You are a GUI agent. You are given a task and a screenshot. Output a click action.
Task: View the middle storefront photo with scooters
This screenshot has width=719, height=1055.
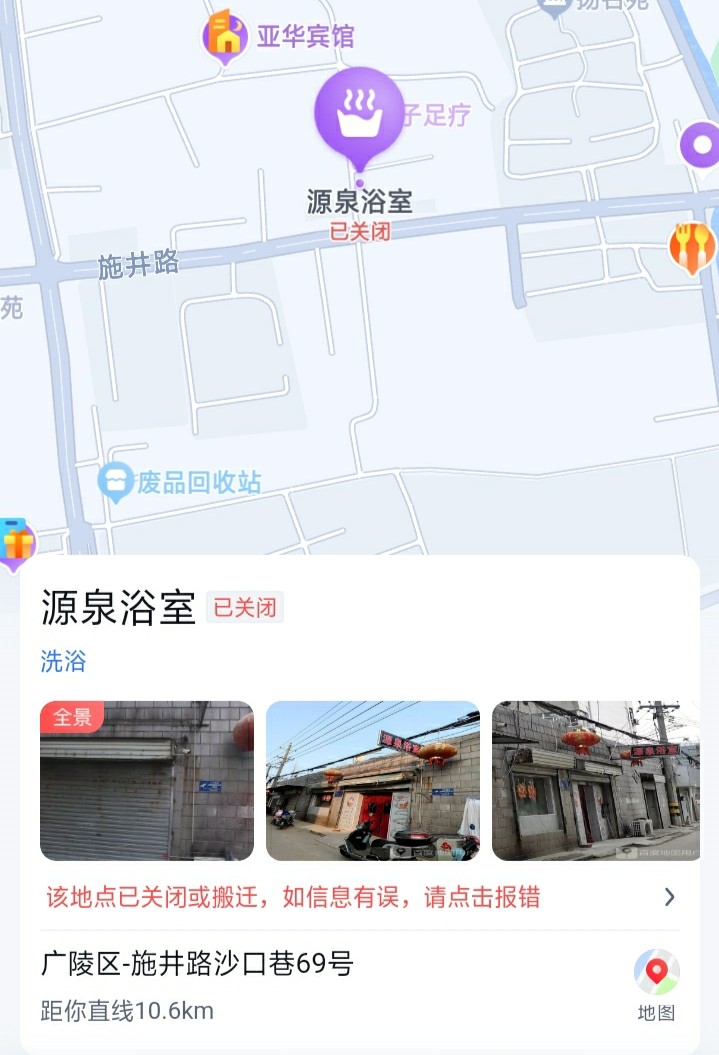(372, 781)
